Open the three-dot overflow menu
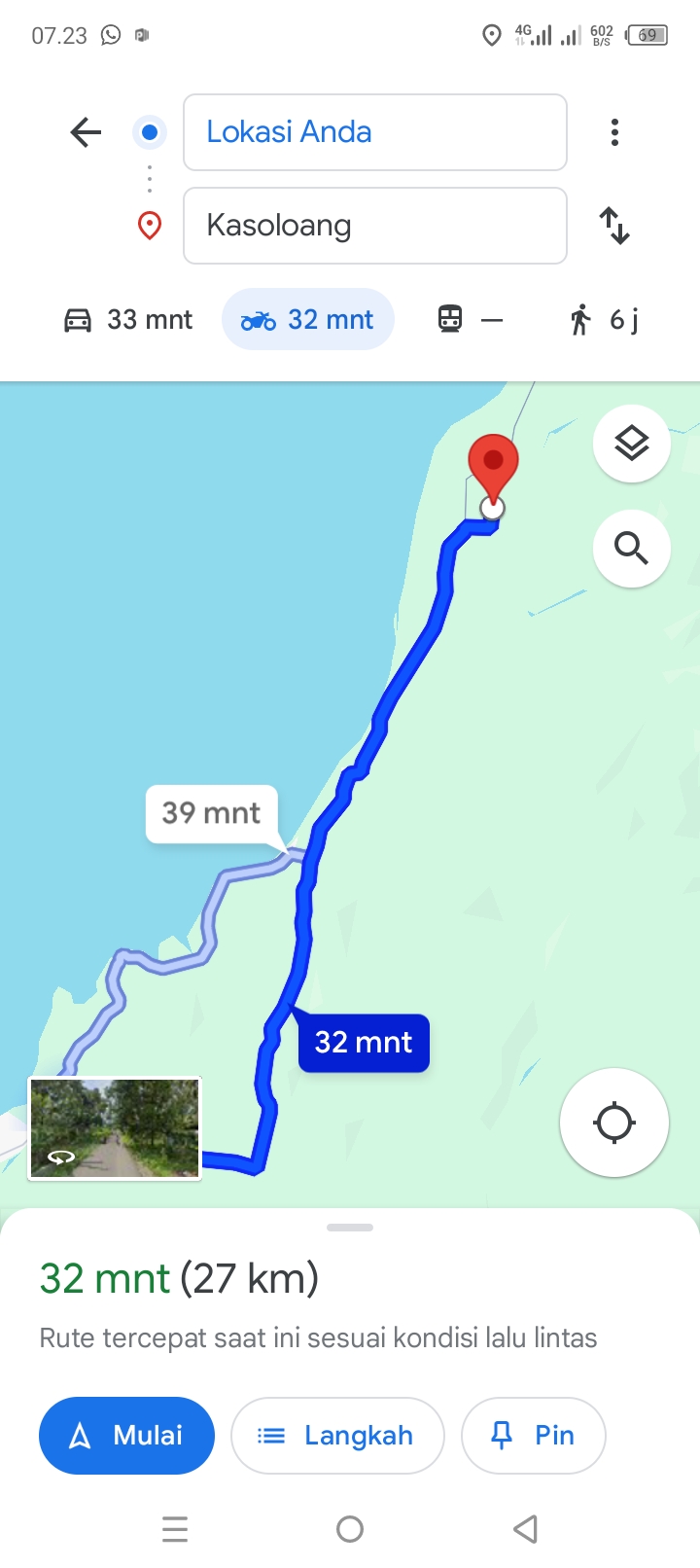This screenshot has width=700, height=1568. tap(614, 132)
